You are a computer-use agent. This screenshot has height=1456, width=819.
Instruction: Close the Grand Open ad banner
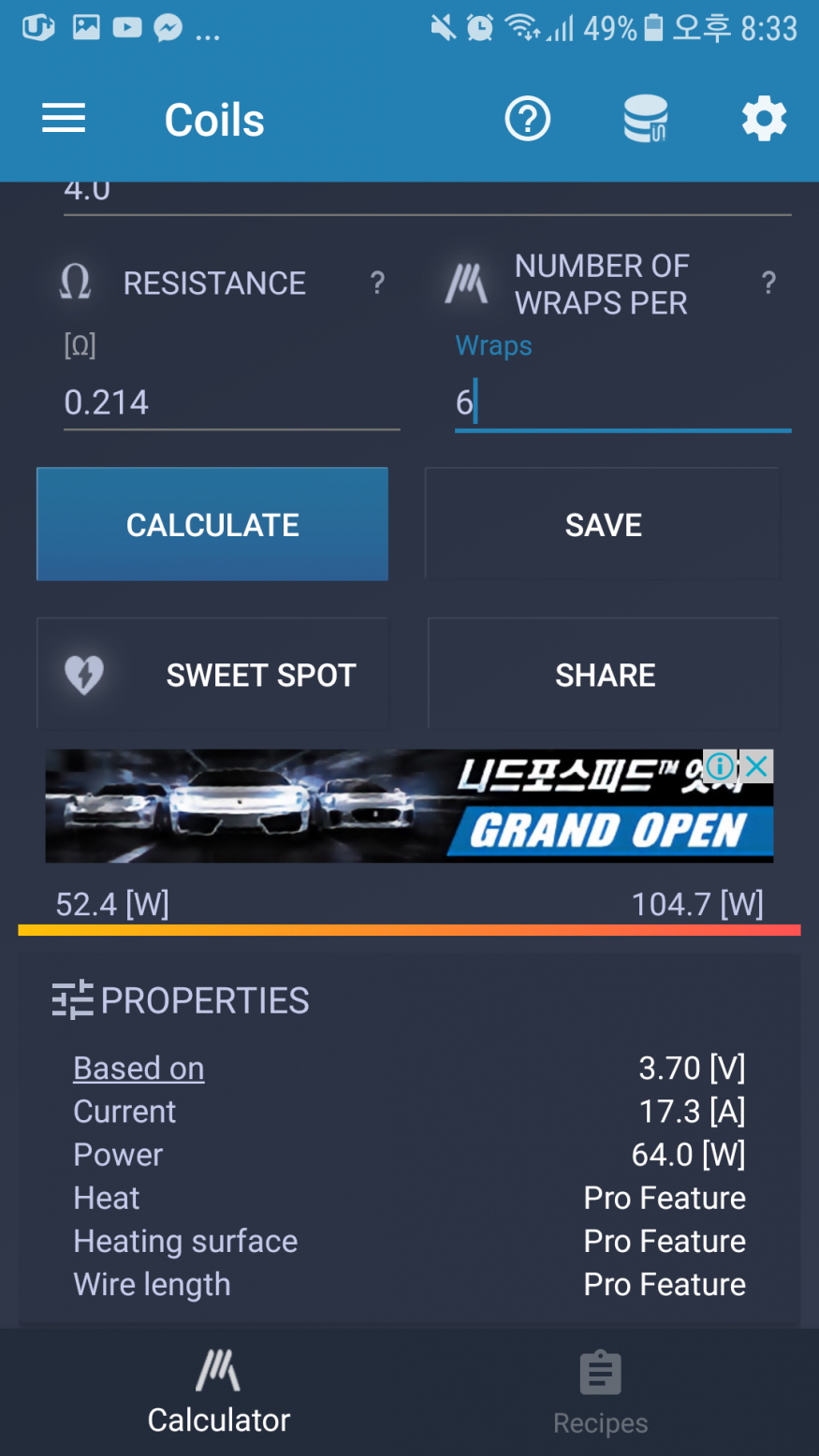pyautogui.click(x=757, y=766)
